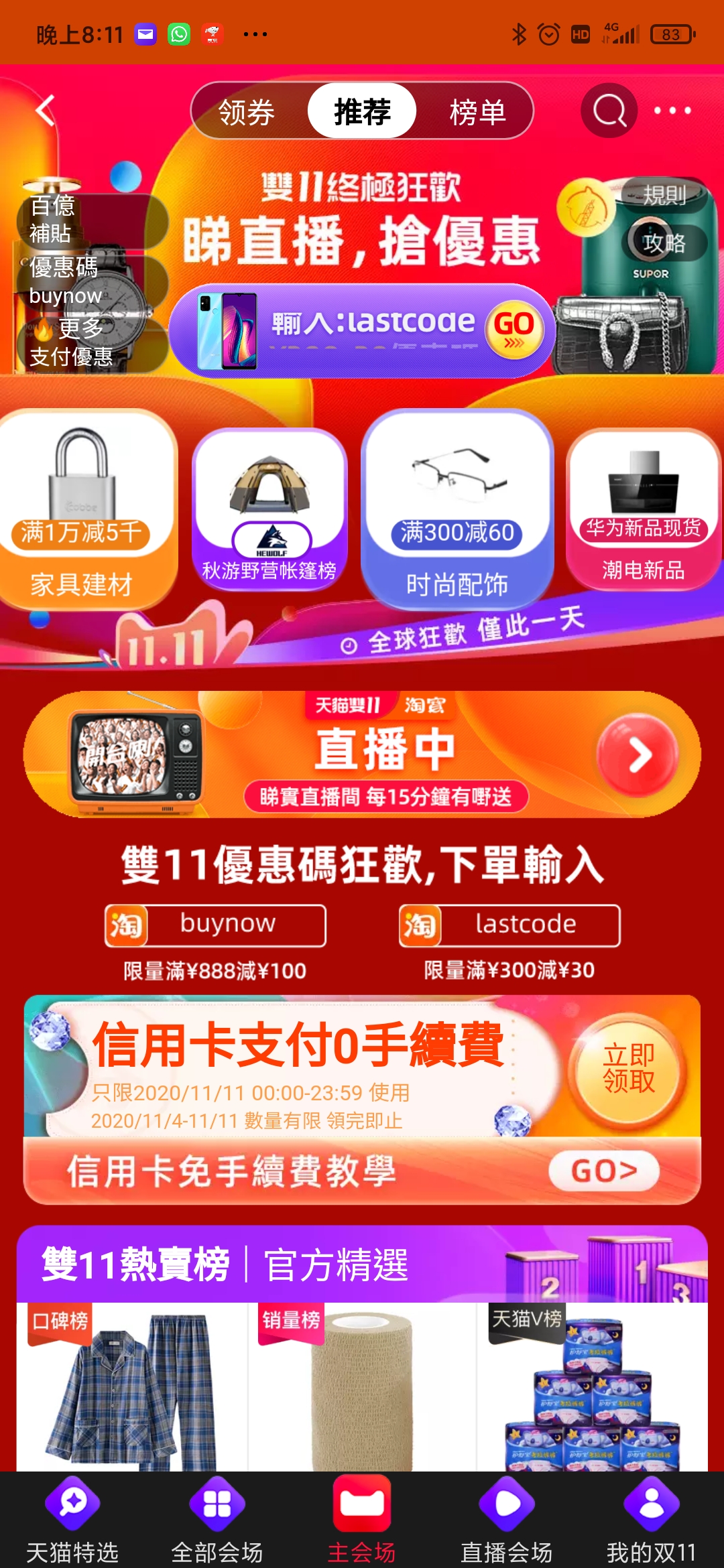The height and width of the screenshot is (1568, 724).
Task: Open the three-dot overflow menu
Action: pos(672,111)
